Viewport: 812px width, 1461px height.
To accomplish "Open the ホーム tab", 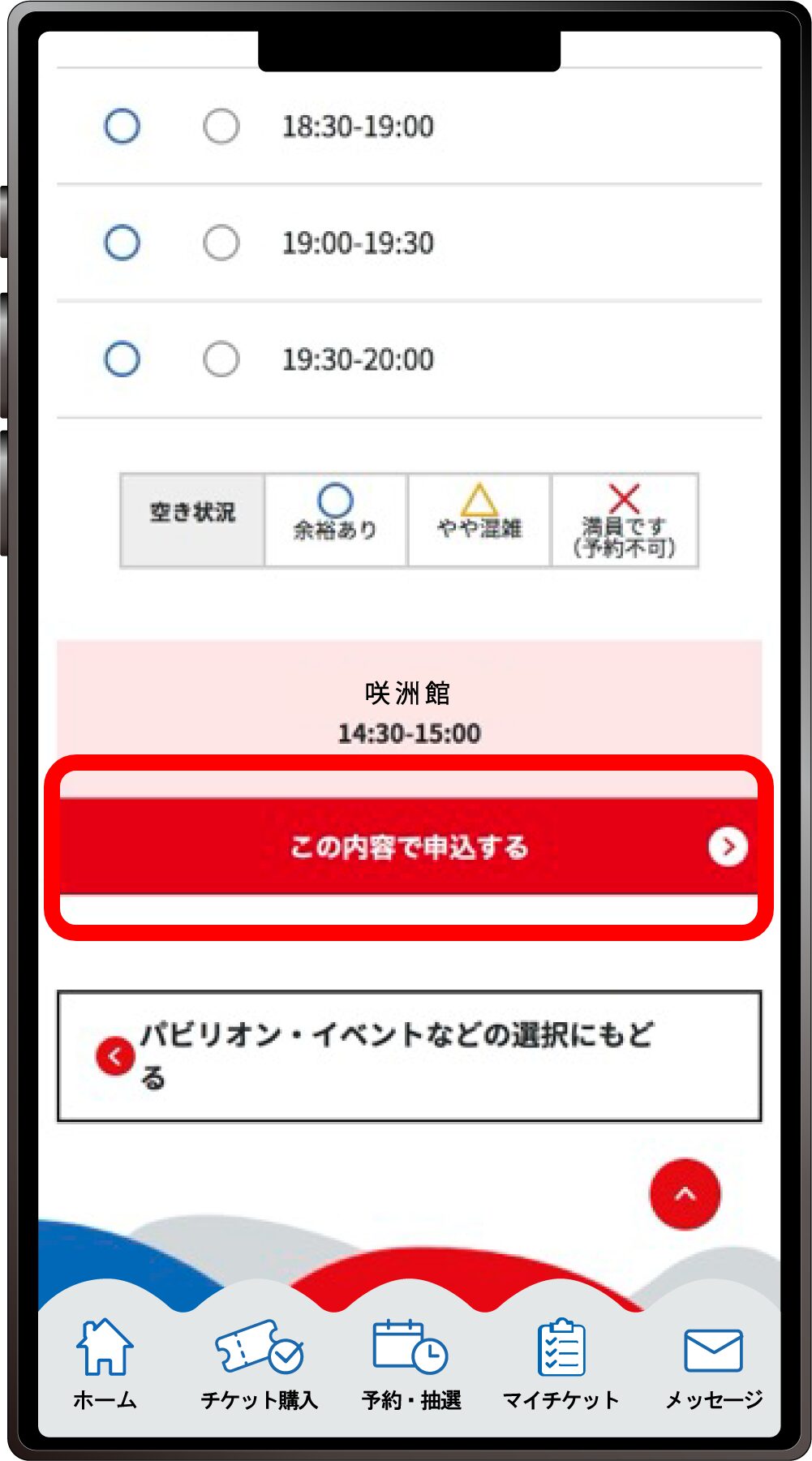I will click(105, 1363).
